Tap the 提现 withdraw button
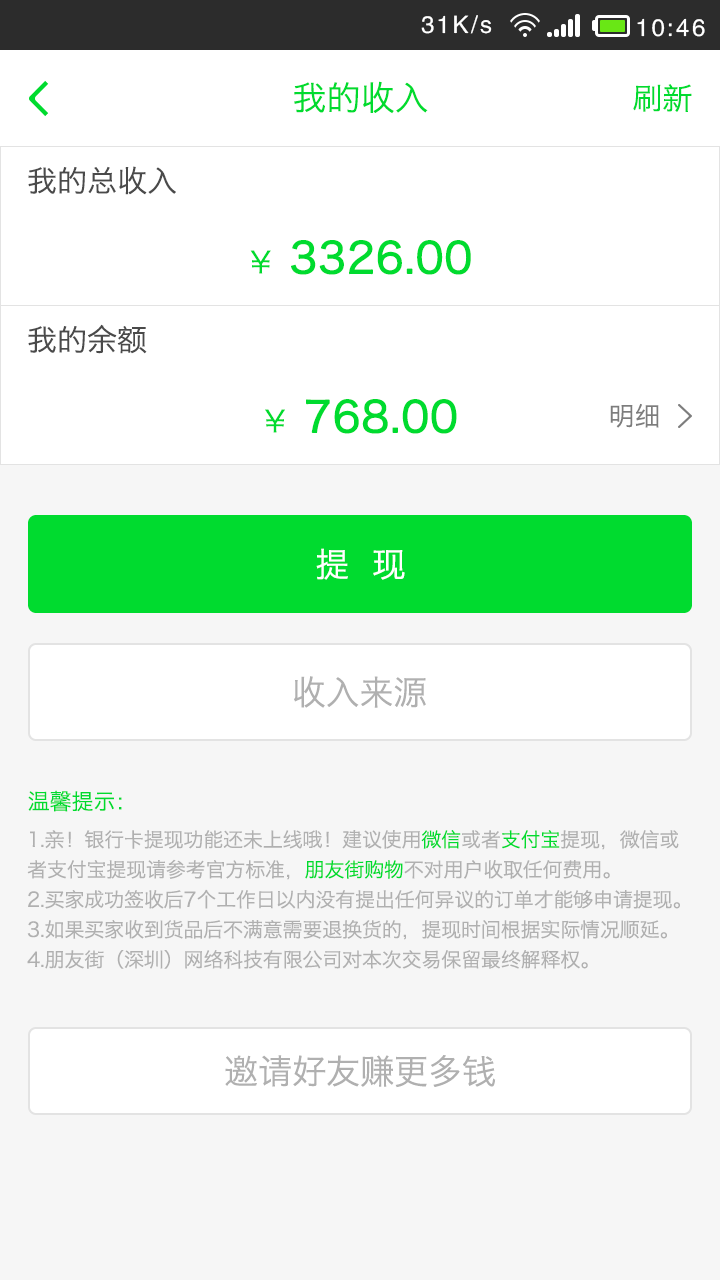This screenshot has width=720, height=1280. pyautogui.click(x=360, y=564)
